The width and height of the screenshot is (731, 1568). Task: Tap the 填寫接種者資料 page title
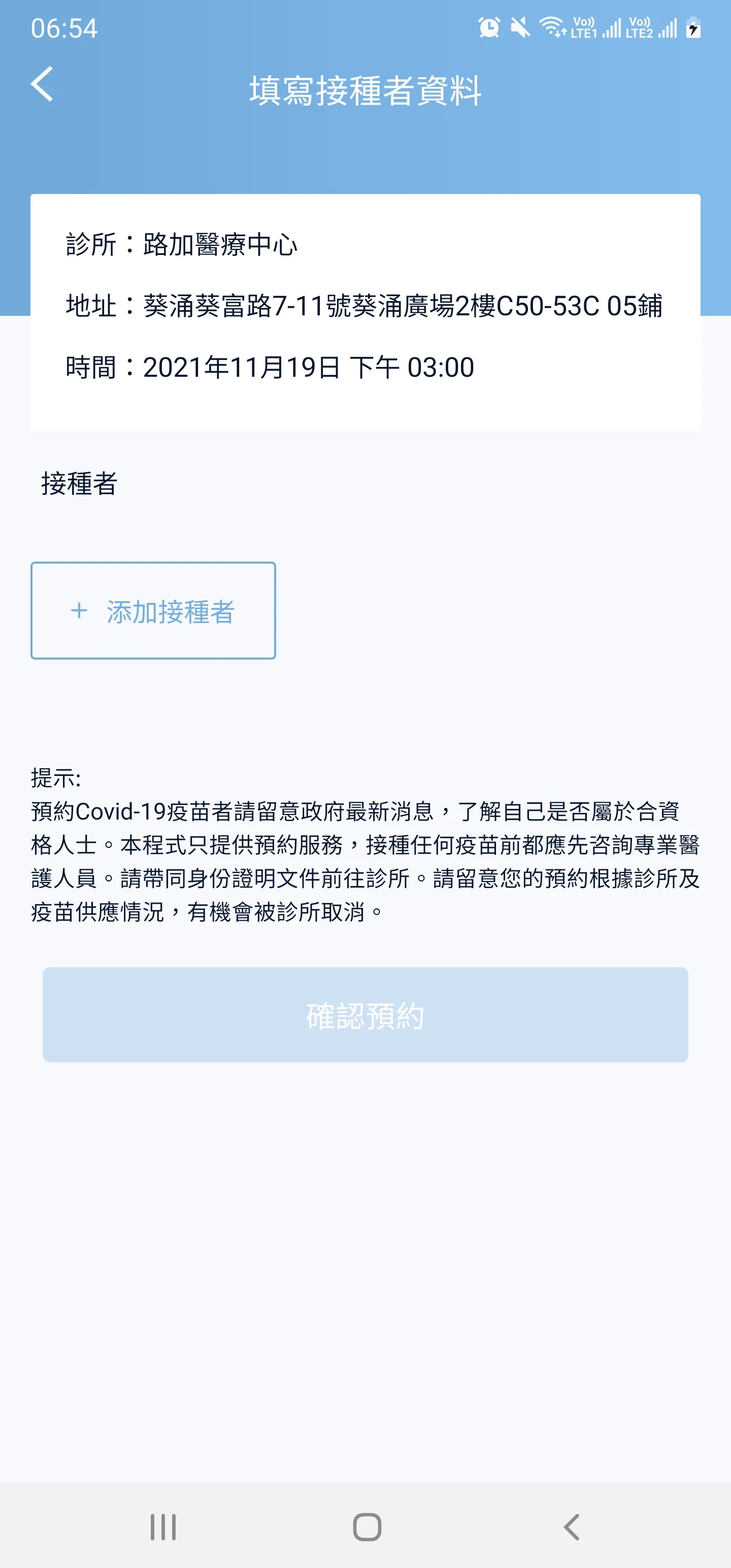point(365,89)
